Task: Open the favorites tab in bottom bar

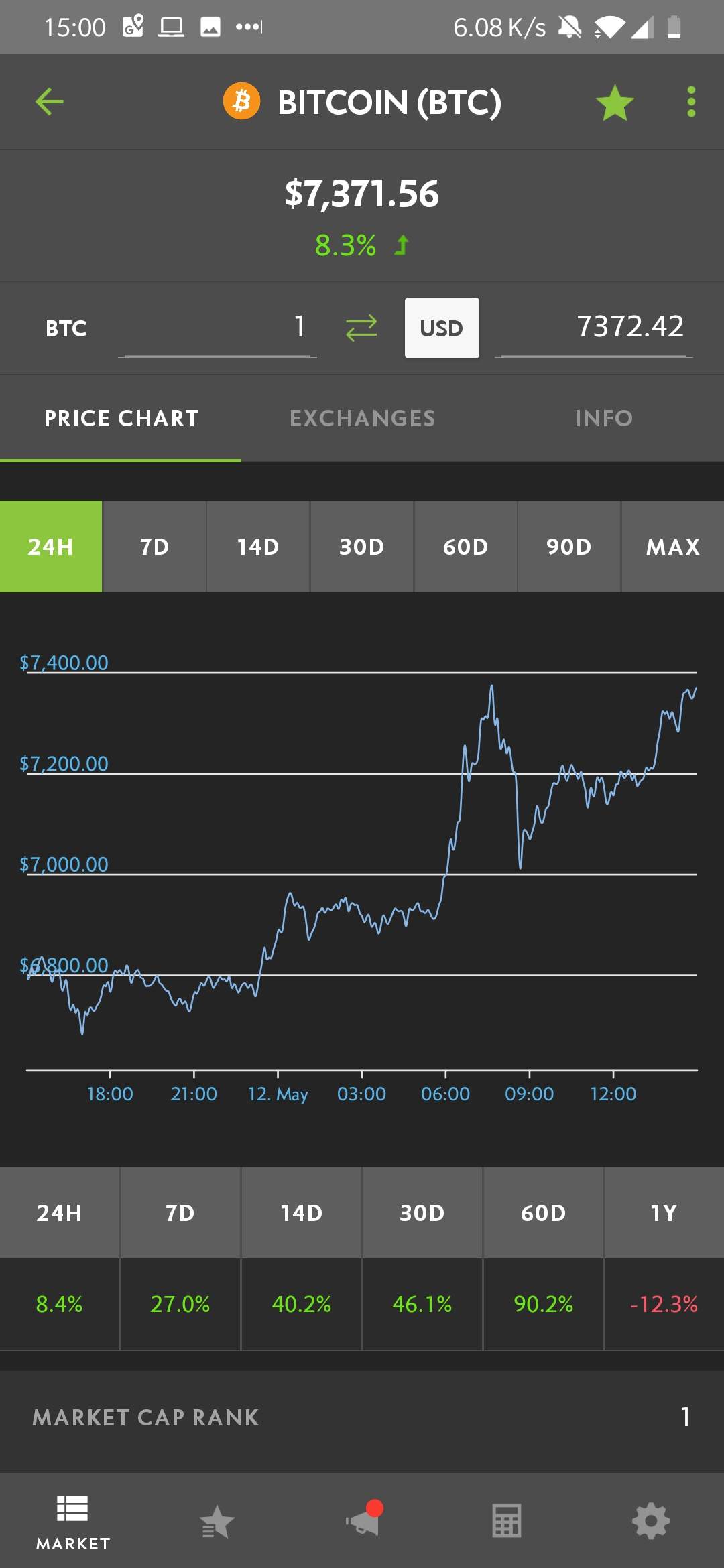Action: click(217, 1521)
